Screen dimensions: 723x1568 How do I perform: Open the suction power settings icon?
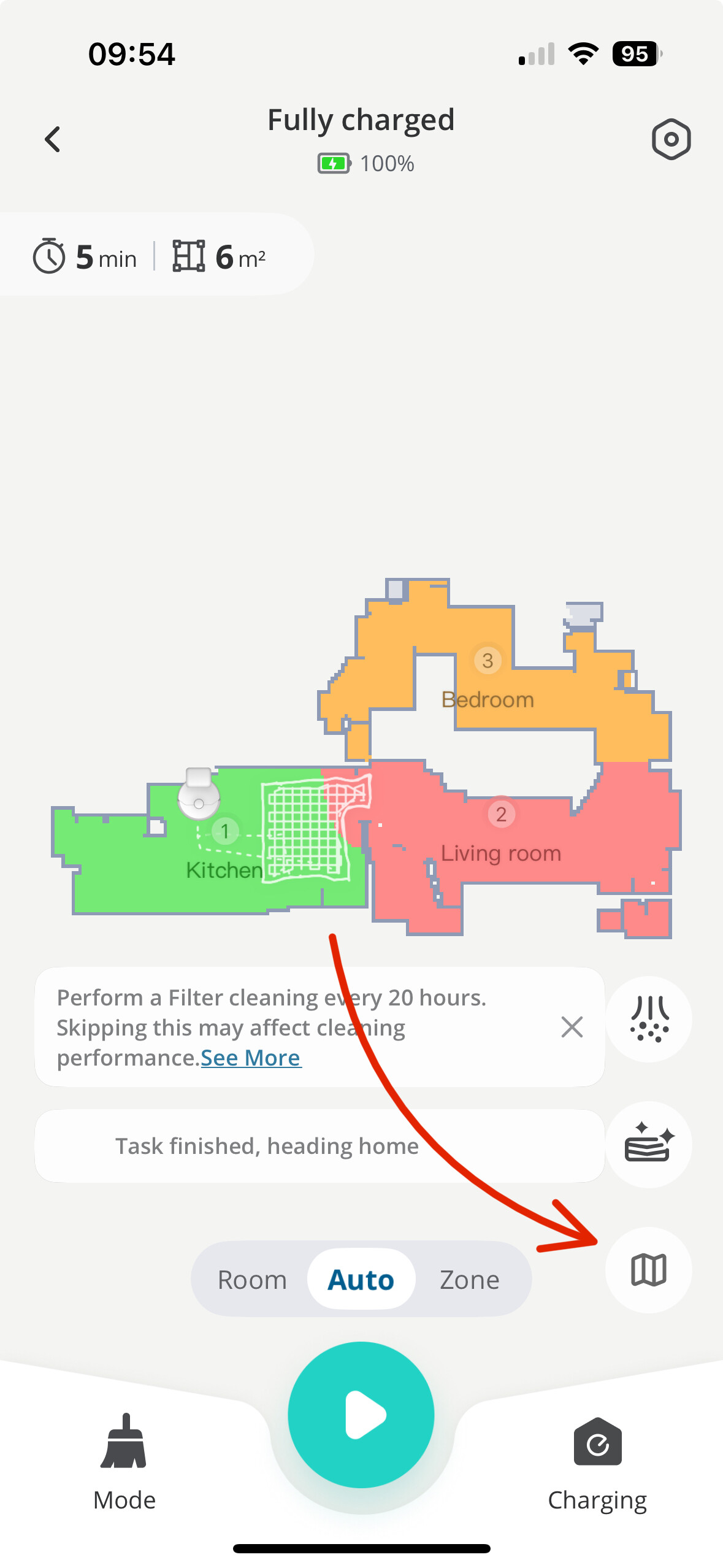pyautogui.click(x=649, y=1019)
